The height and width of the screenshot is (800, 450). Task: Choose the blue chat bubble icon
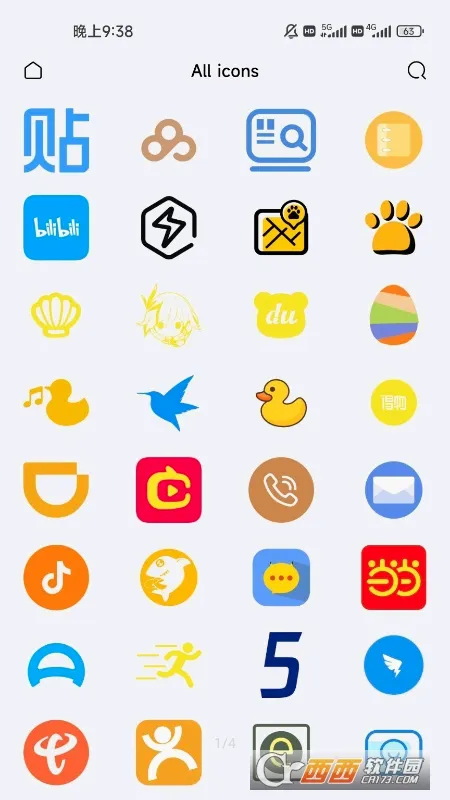(x=281, y=578)
